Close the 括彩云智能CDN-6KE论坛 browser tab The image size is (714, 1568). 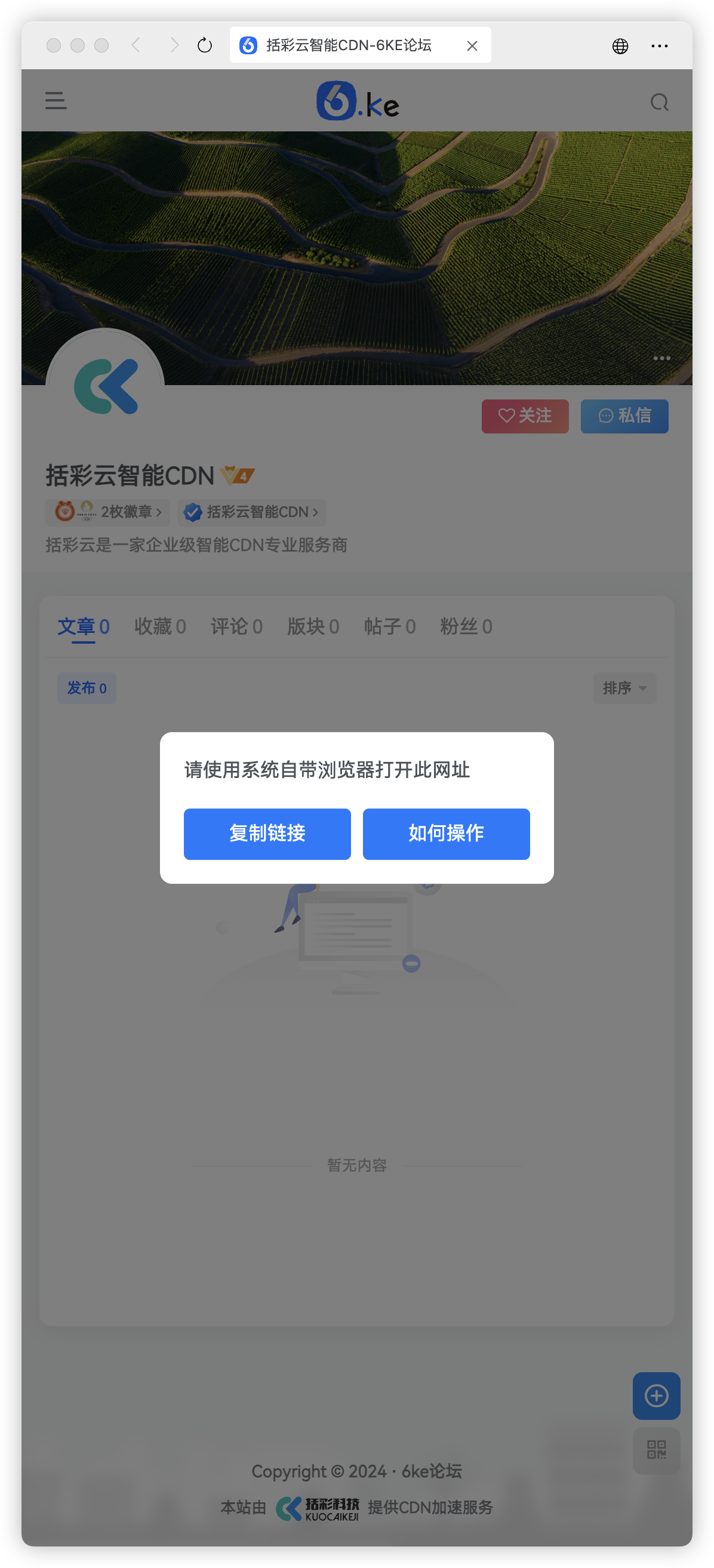coord(472,45)
